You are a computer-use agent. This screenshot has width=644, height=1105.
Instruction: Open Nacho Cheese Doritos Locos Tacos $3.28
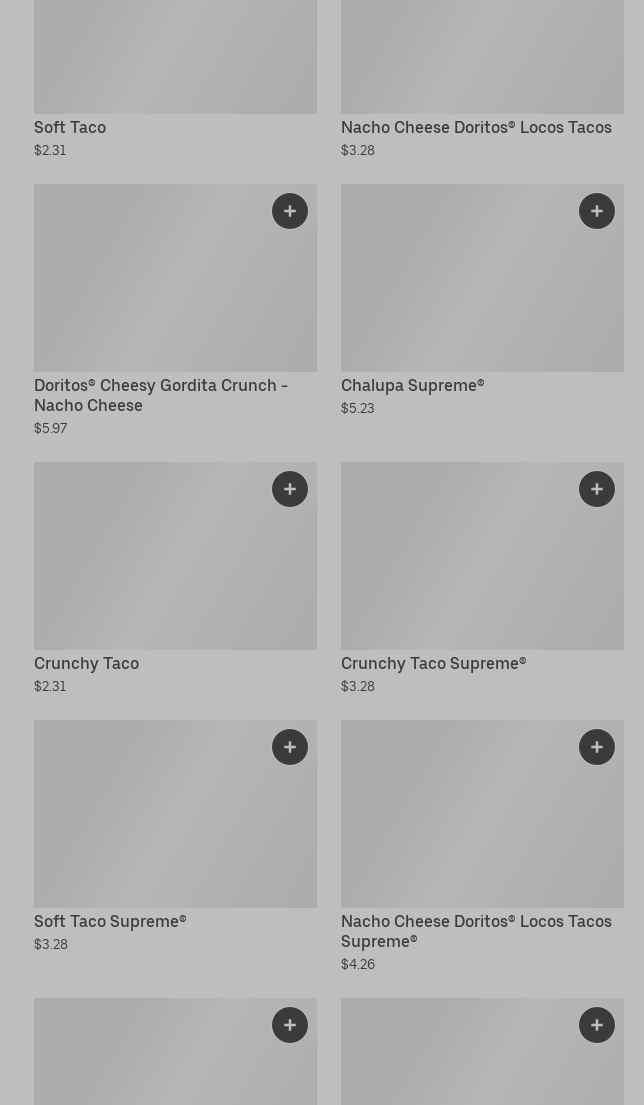point(476,128)
